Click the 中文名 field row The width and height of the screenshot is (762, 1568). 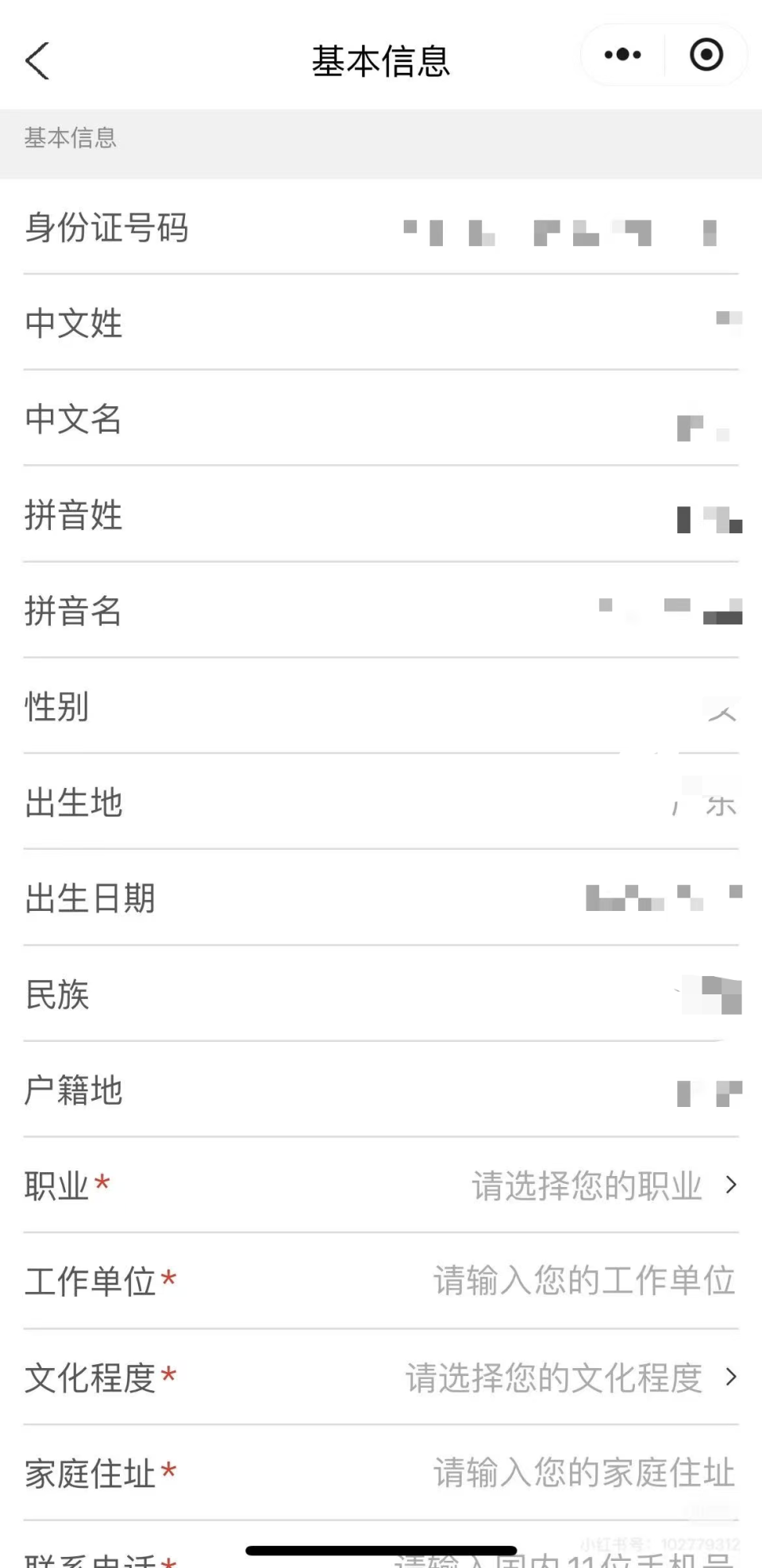381,421
